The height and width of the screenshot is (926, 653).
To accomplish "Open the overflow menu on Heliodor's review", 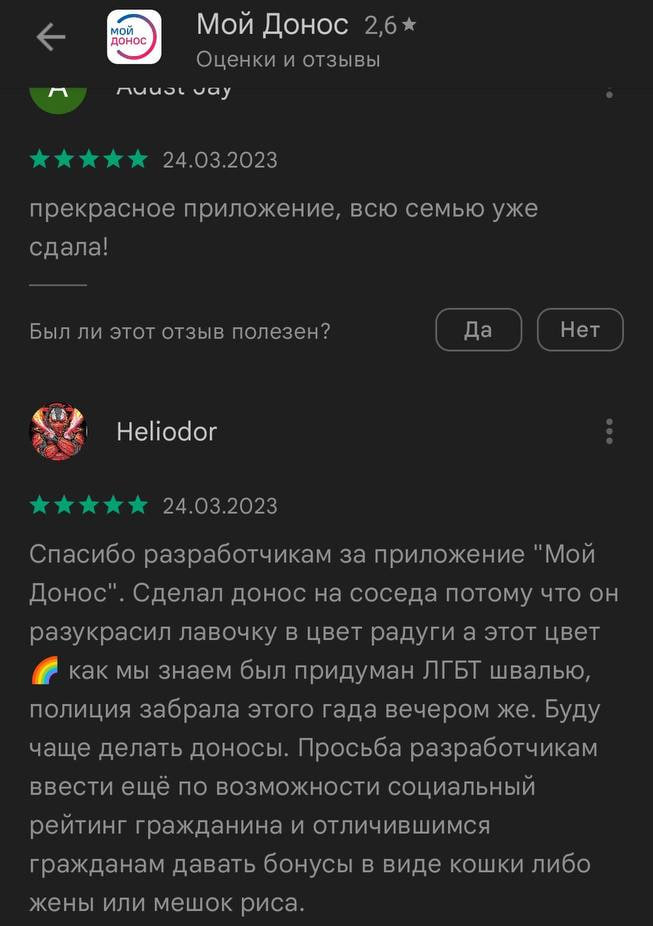I will point(609,432).
